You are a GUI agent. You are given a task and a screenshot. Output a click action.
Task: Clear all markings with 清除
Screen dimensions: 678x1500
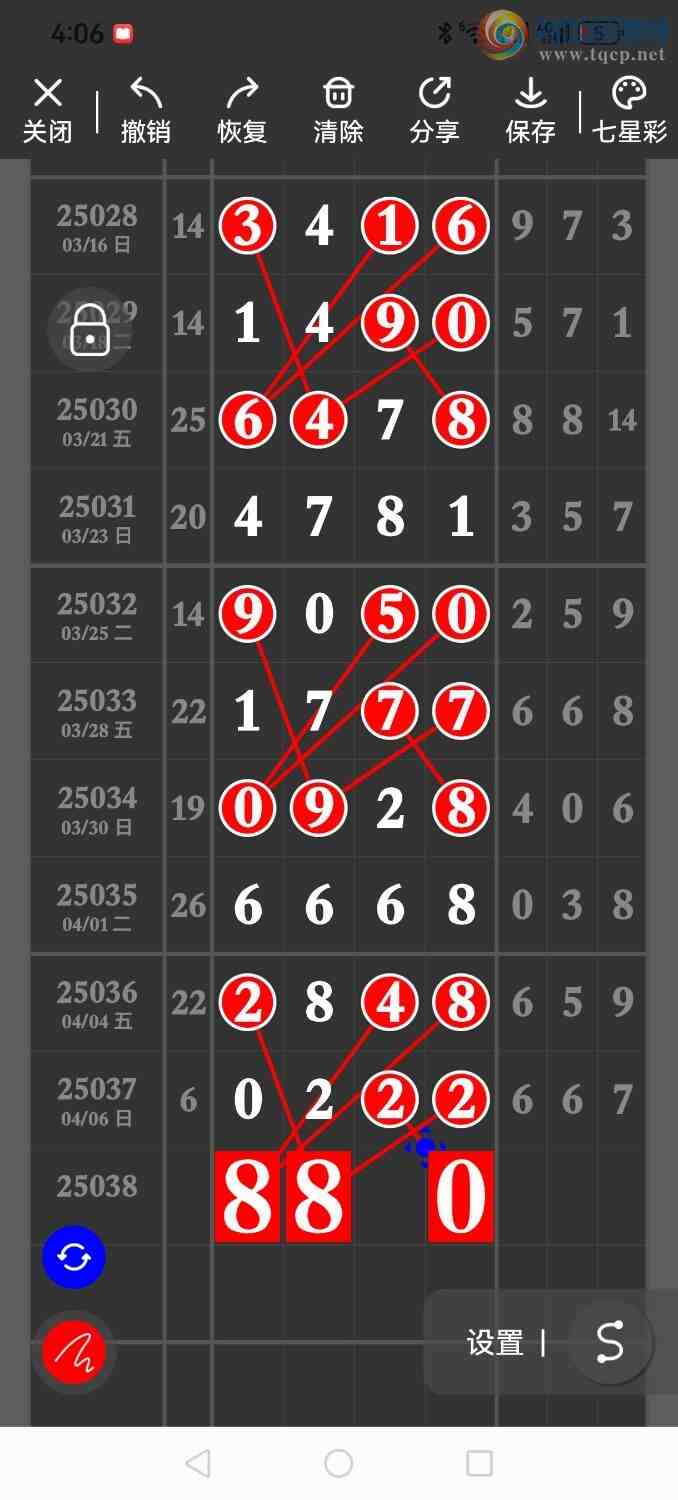(338, 111)
